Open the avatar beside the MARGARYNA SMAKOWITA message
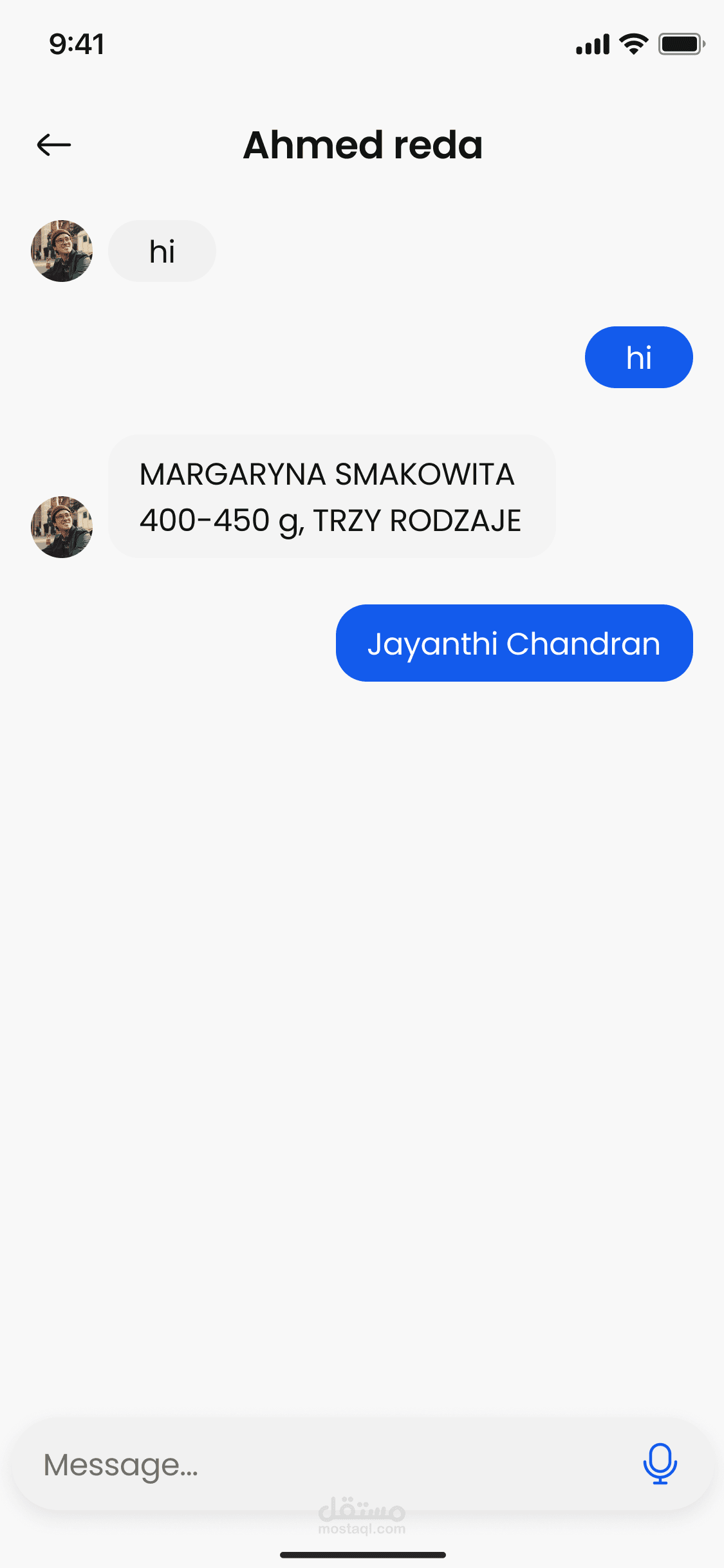The height and width of the screenshot is (1568, 724). click(x=62, y=527)
